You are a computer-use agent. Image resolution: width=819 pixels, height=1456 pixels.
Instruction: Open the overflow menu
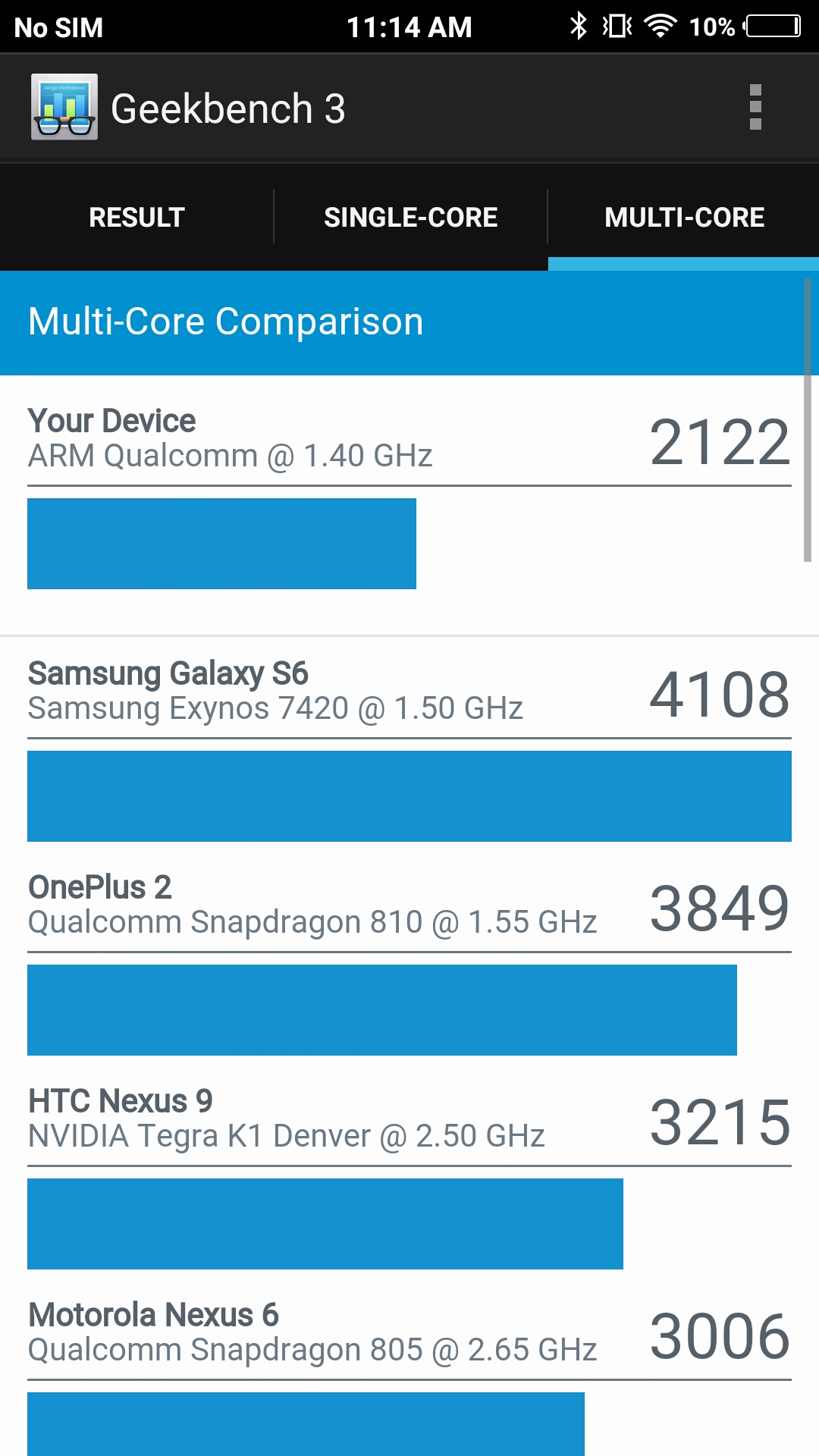coord(755,107)
